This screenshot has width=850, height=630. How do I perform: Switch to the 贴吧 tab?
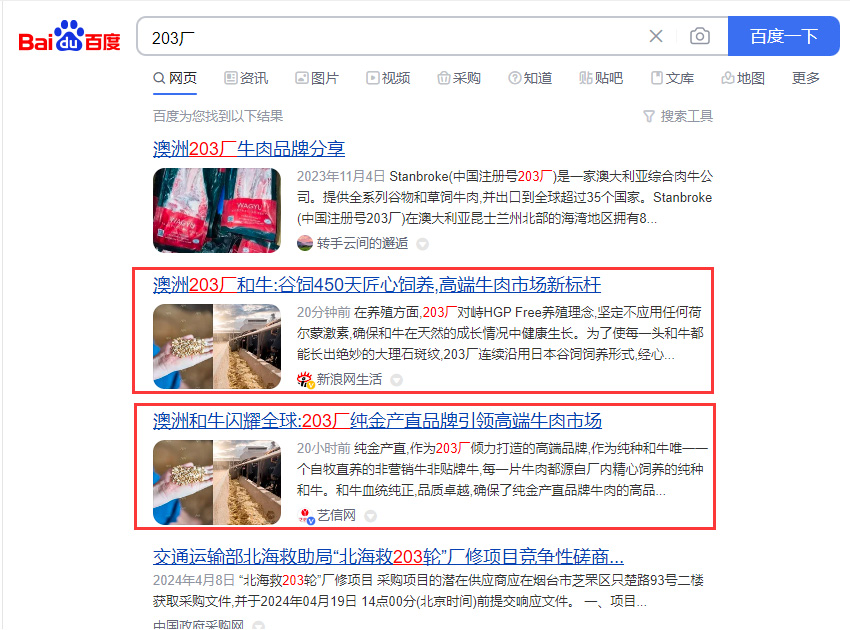tap(601, 78)
